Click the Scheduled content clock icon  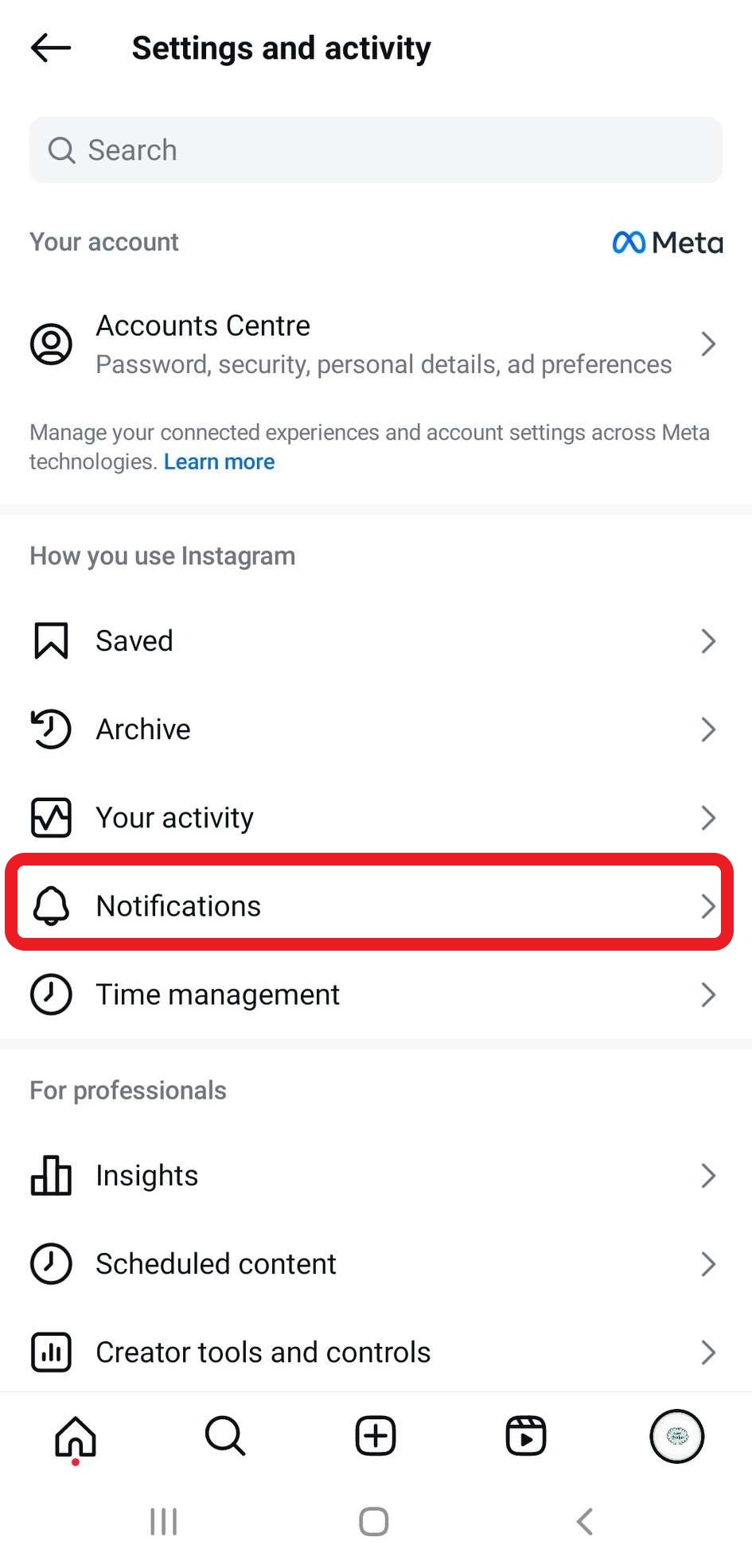click(50, 1263)
